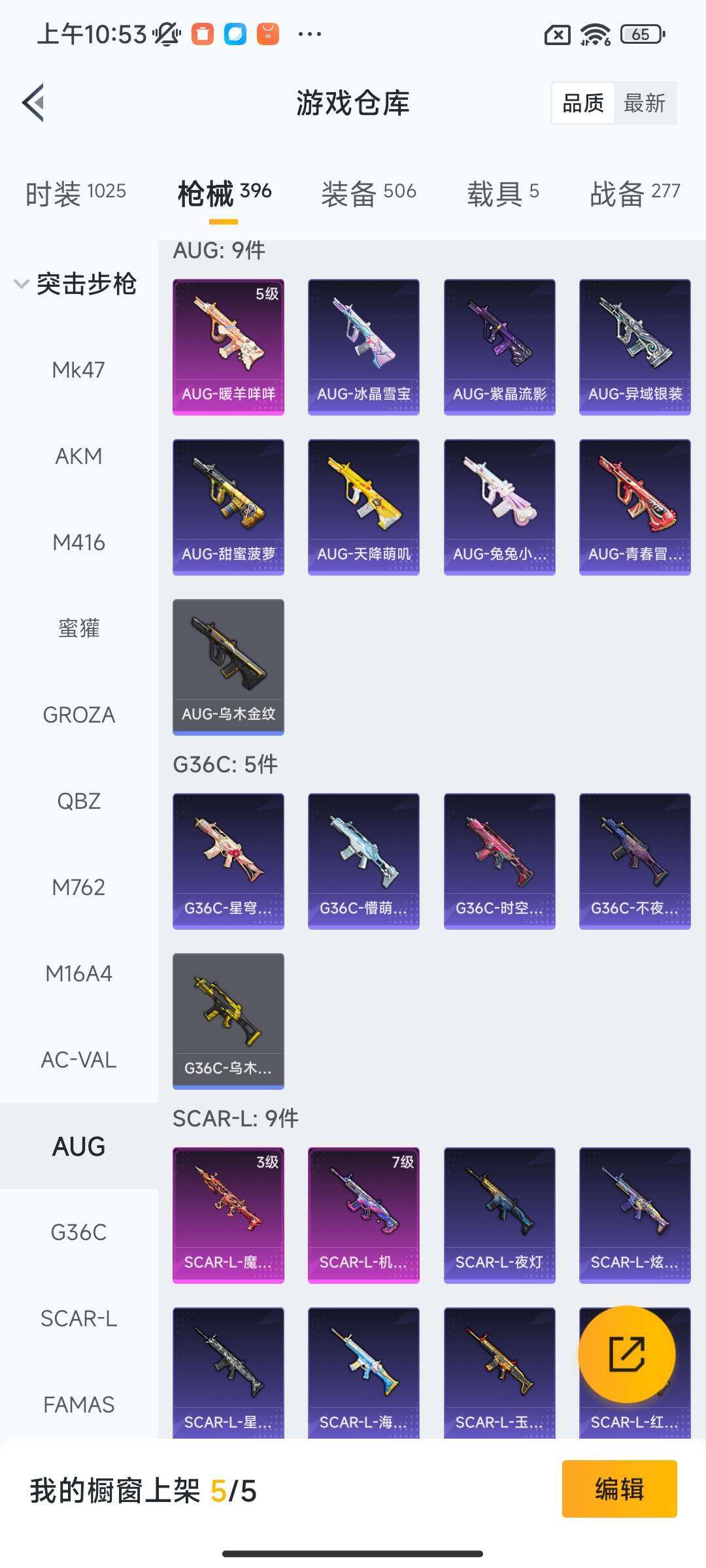Switch to the 时装 tab

point(75,193)
